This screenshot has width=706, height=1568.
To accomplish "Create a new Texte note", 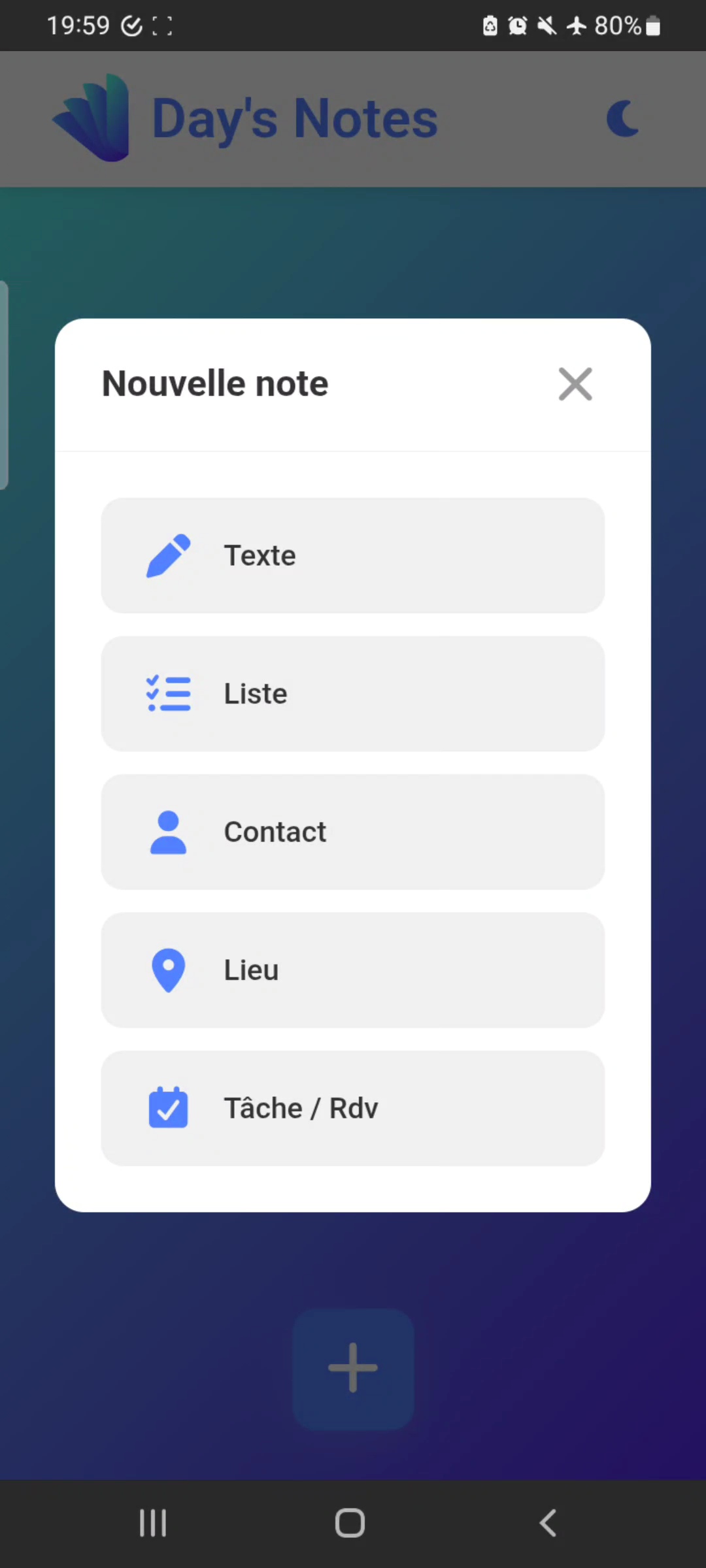I will pyautogui.click(x=353, y=555).
